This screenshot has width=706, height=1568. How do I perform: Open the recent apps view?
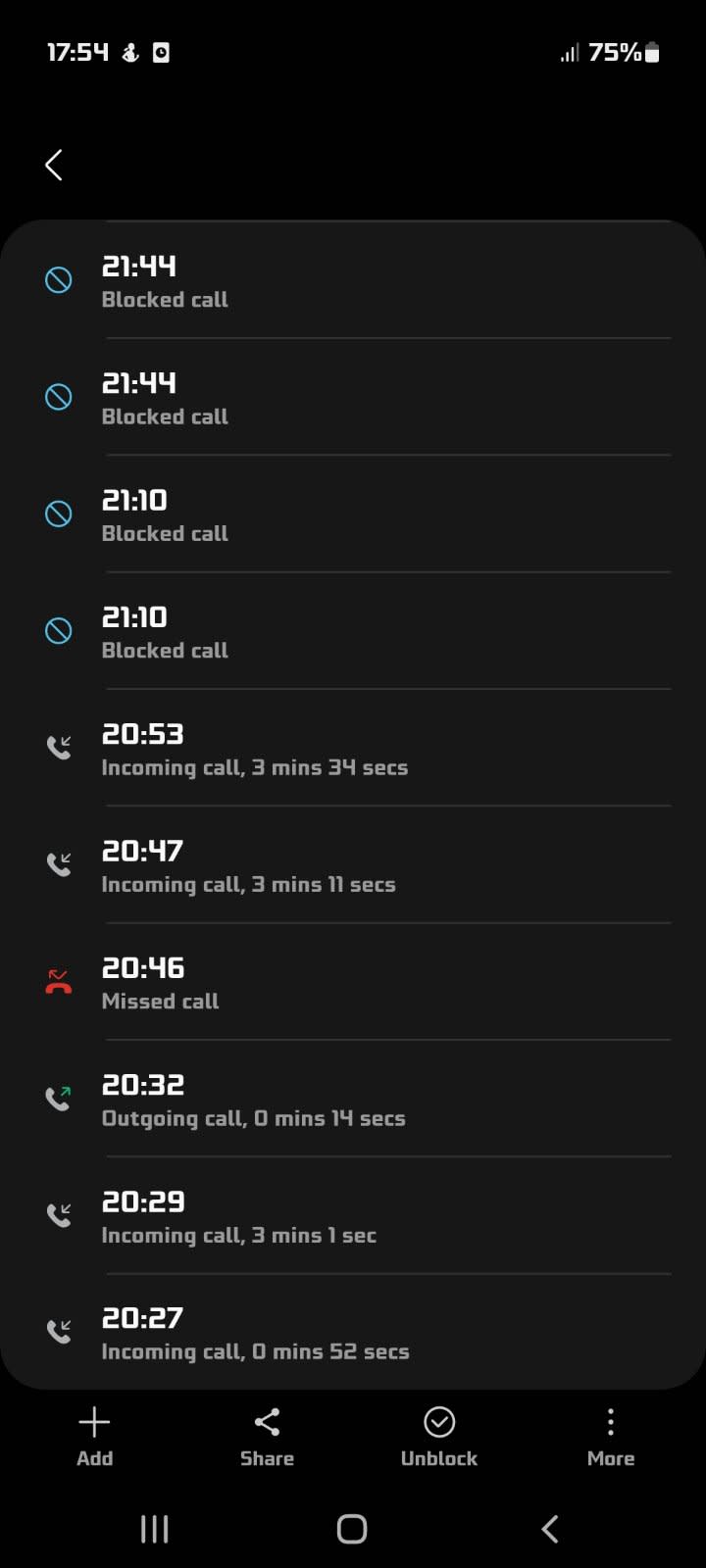pyautogui.click(x=155, y=1529)
